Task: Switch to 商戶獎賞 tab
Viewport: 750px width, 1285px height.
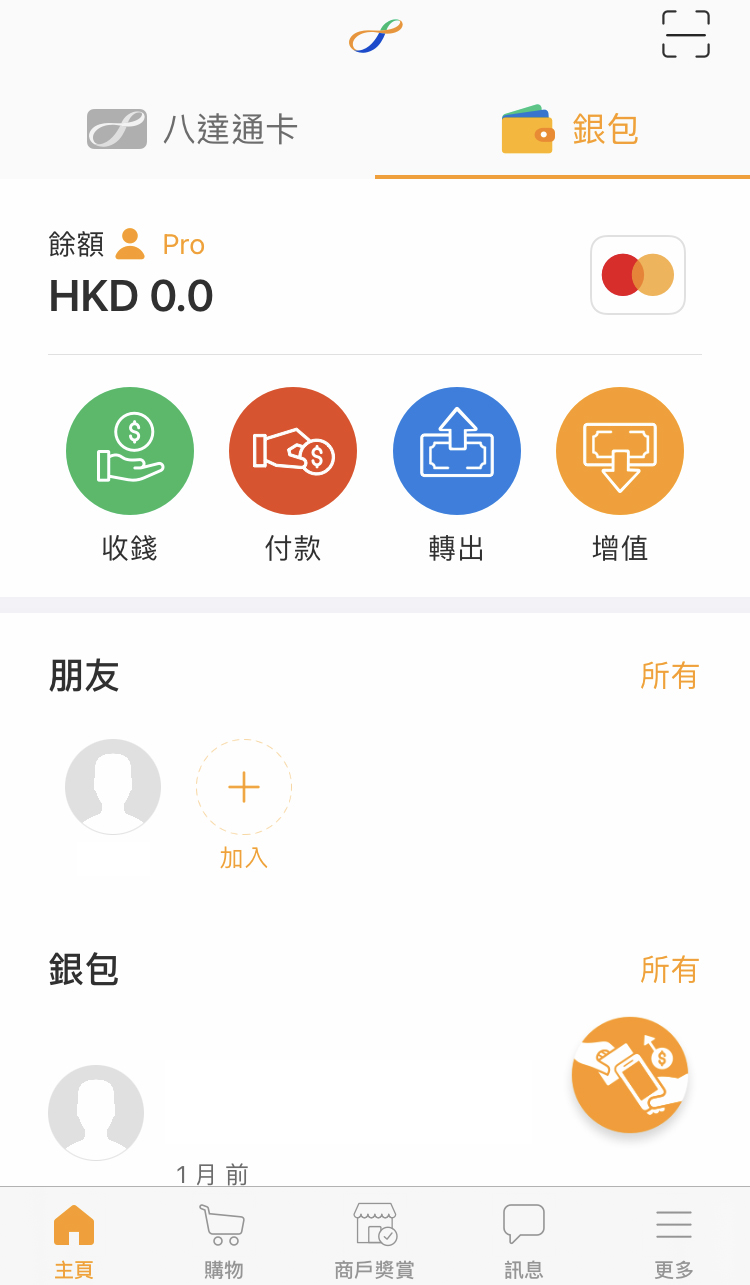Action: (374, 1241)
